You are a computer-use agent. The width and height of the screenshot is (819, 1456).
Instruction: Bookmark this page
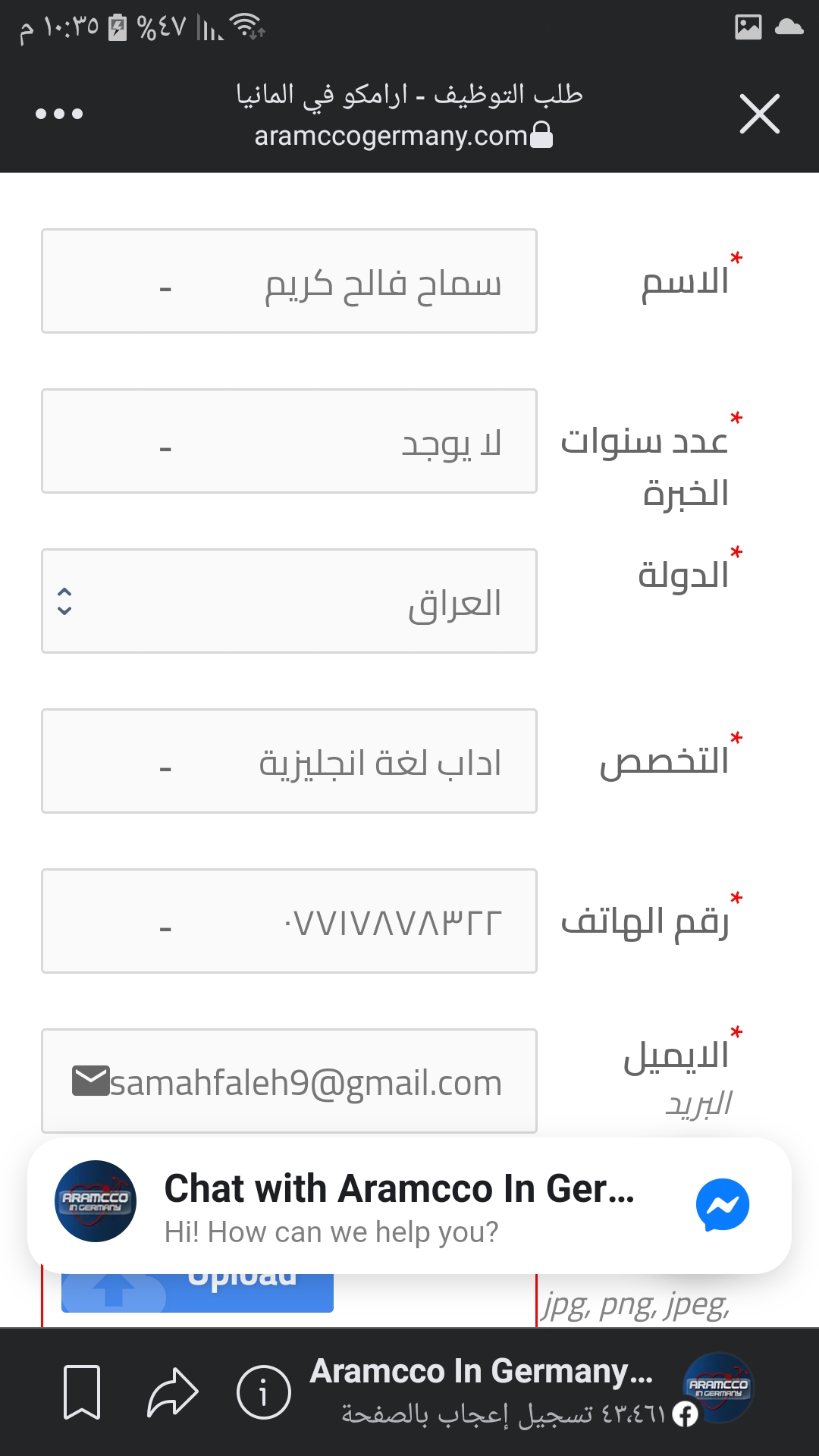click(82, 1392)
